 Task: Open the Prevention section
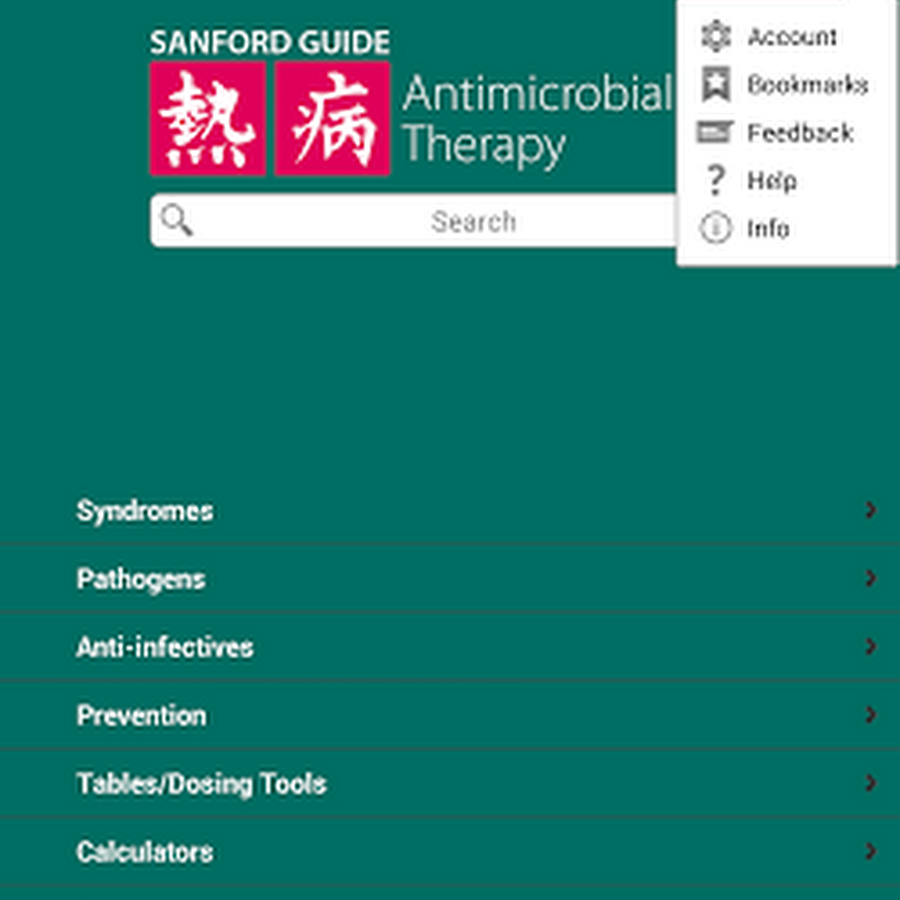point(450,715)
